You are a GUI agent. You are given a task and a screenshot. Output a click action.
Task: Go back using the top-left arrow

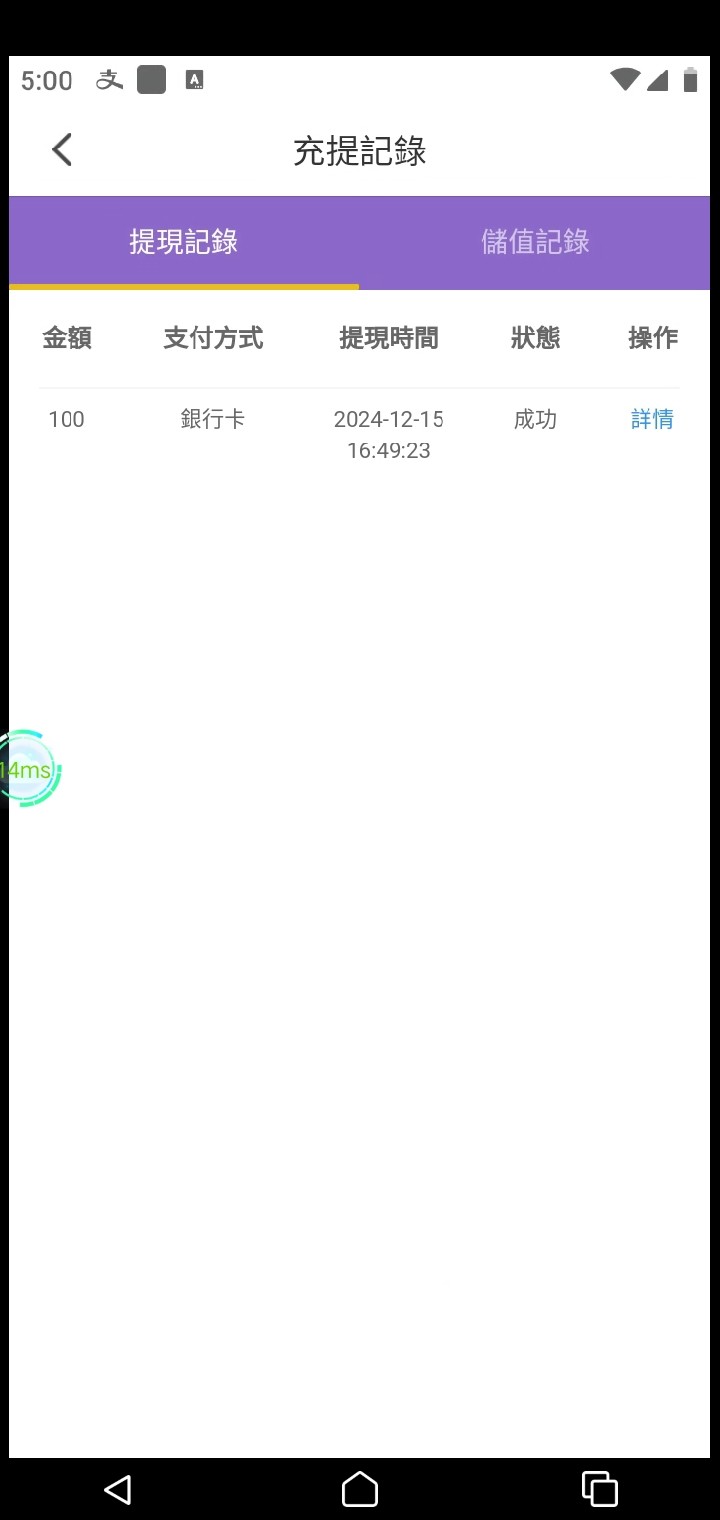coord(62,150)
